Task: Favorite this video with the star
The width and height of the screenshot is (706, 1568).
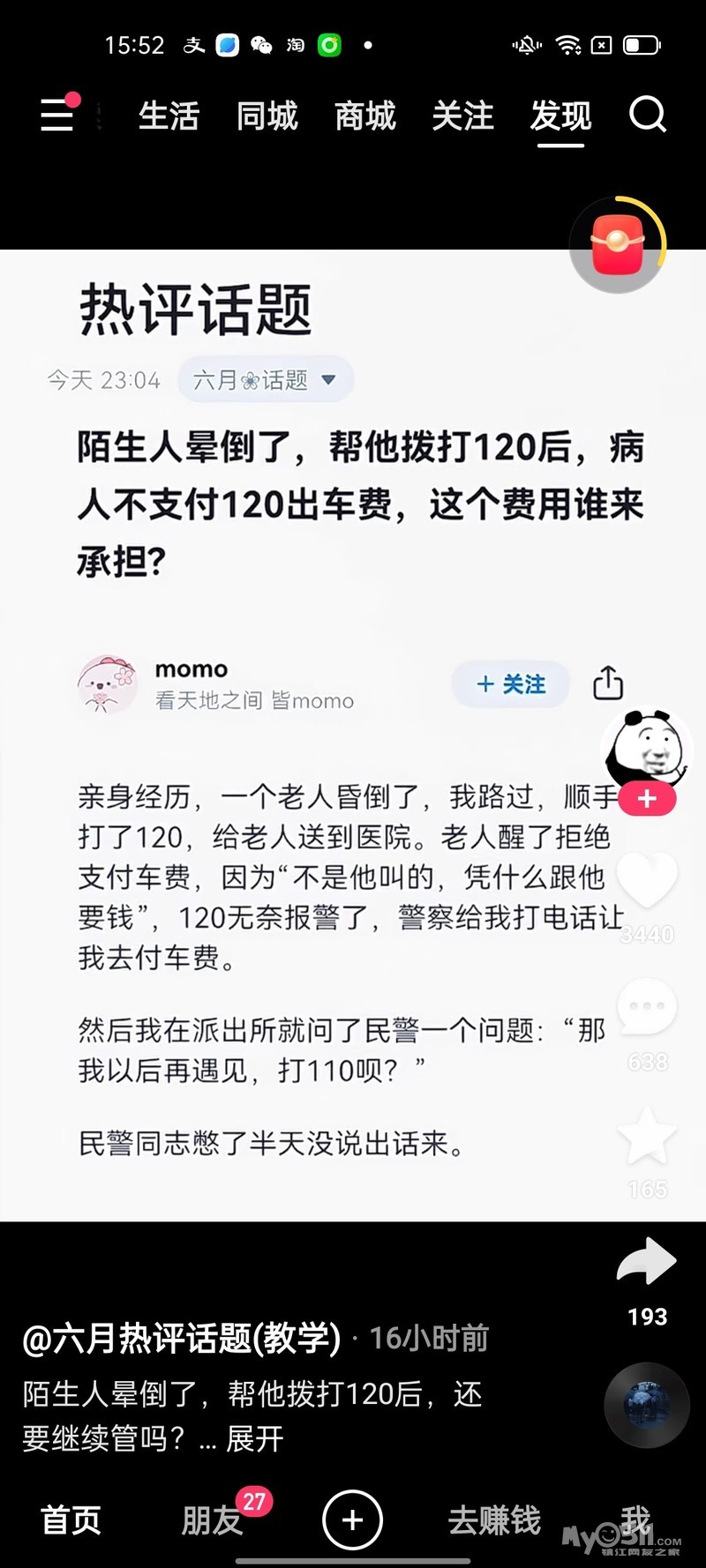Action: [647, 1136]
